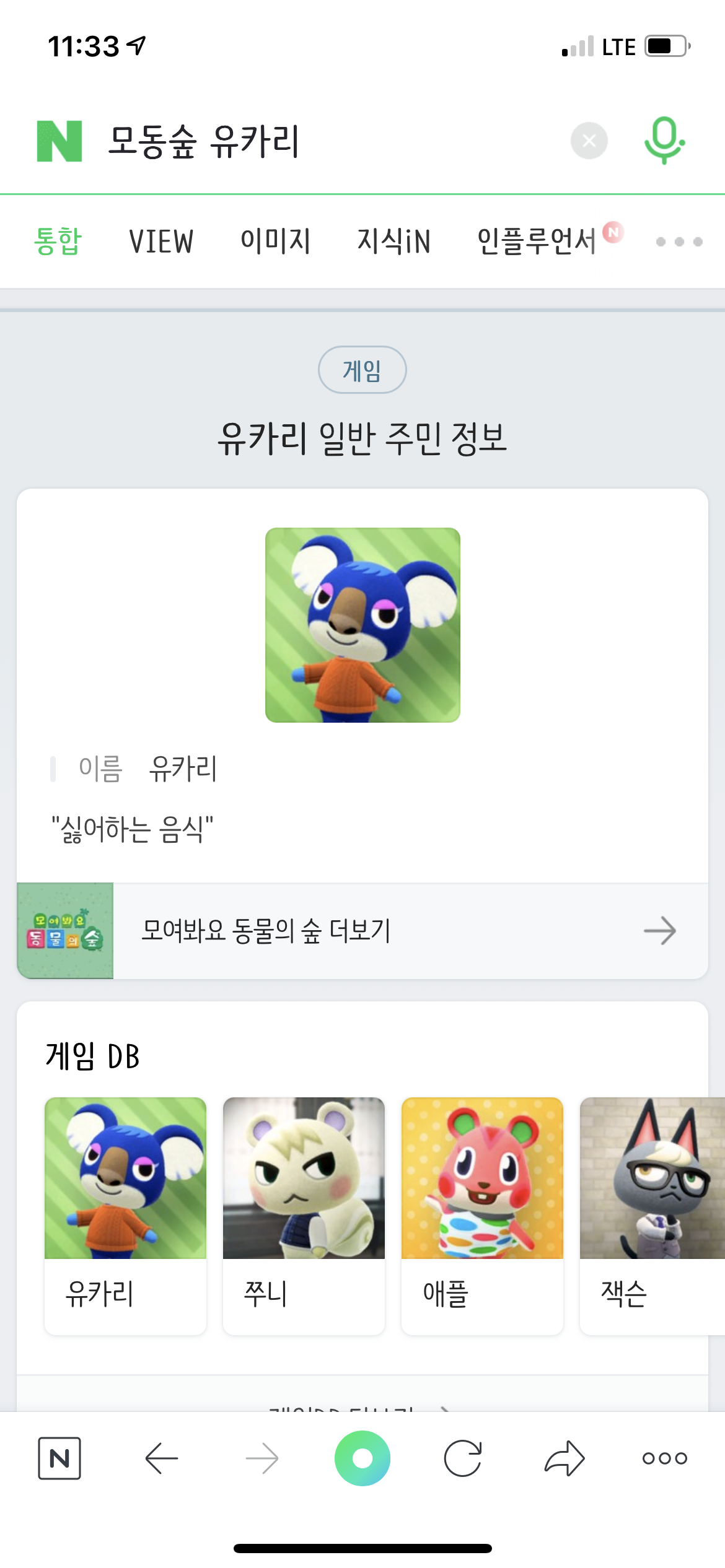
Task: Open the bottom toolbar's more options menu
Action: (664, 1458)
